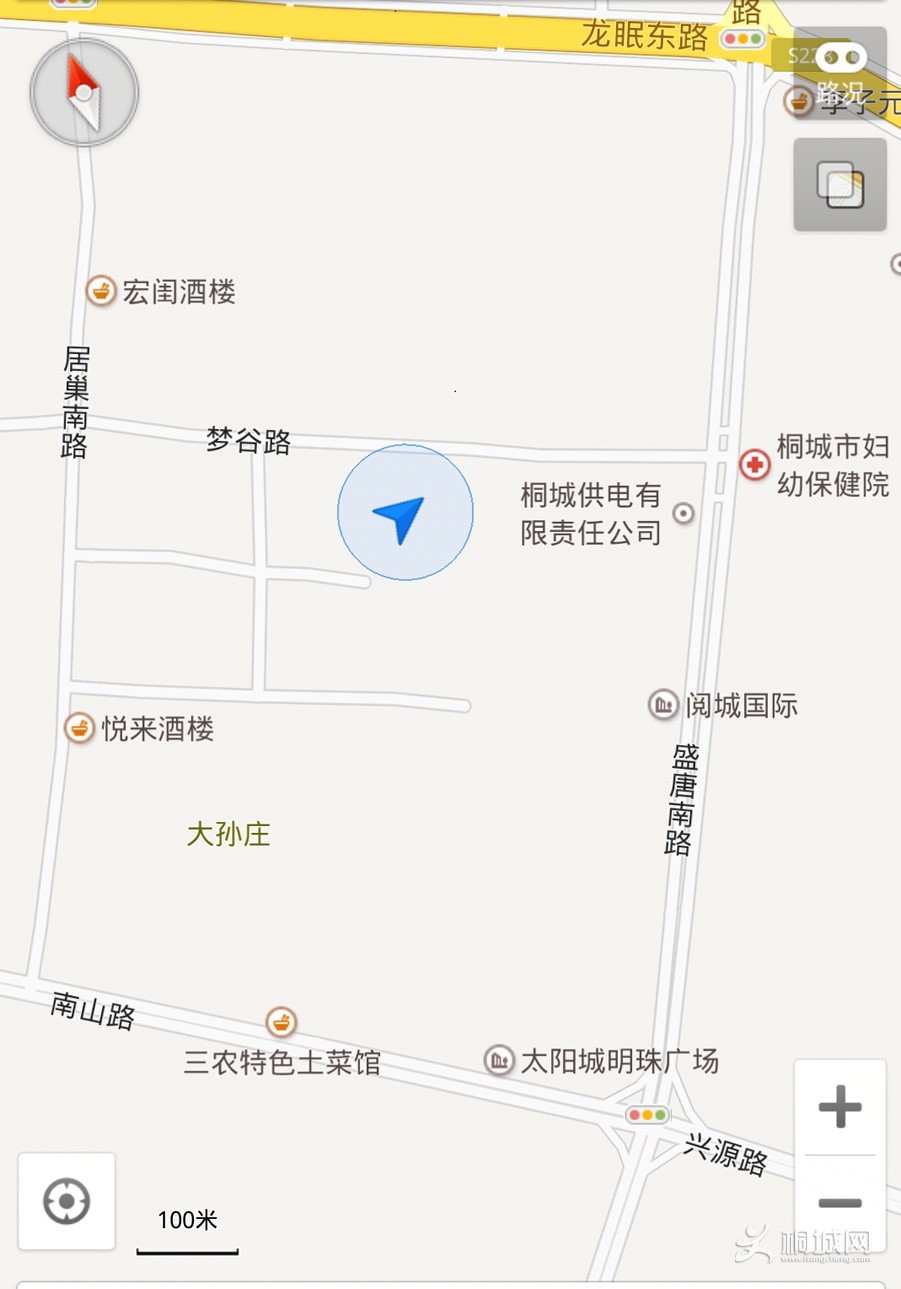
Task: Tap the traffic light icon on 龙眠东路
Action: [743, 40]
